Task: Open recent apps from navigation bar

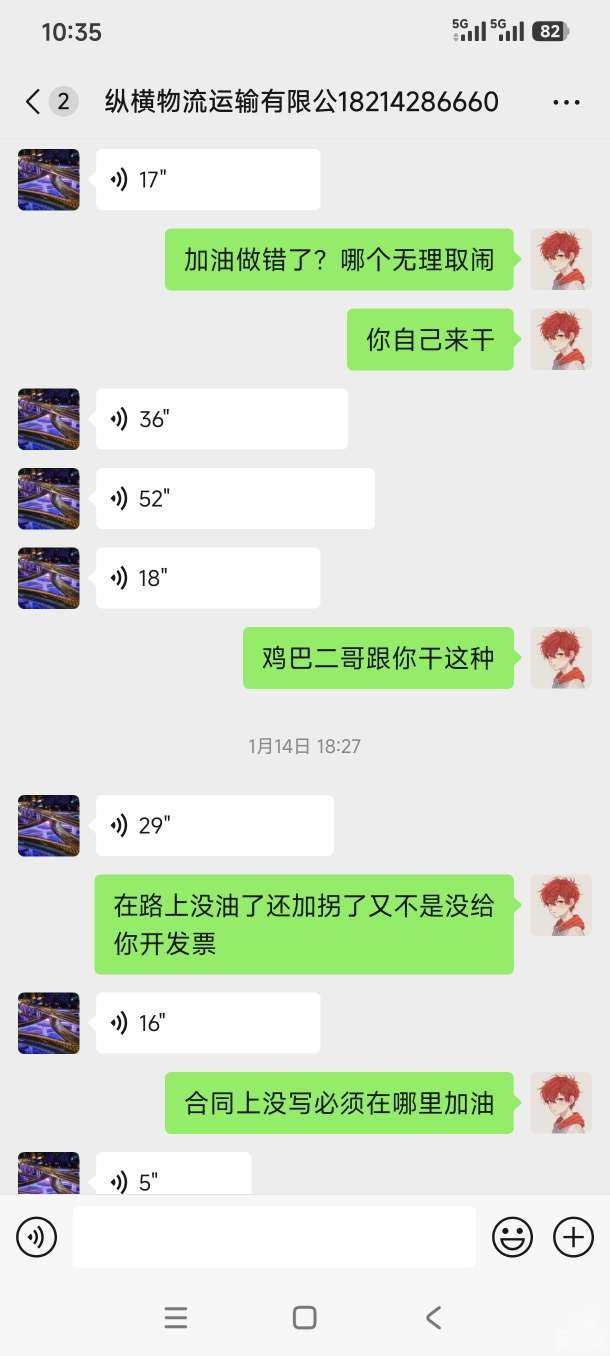Action: point(176,1318)
